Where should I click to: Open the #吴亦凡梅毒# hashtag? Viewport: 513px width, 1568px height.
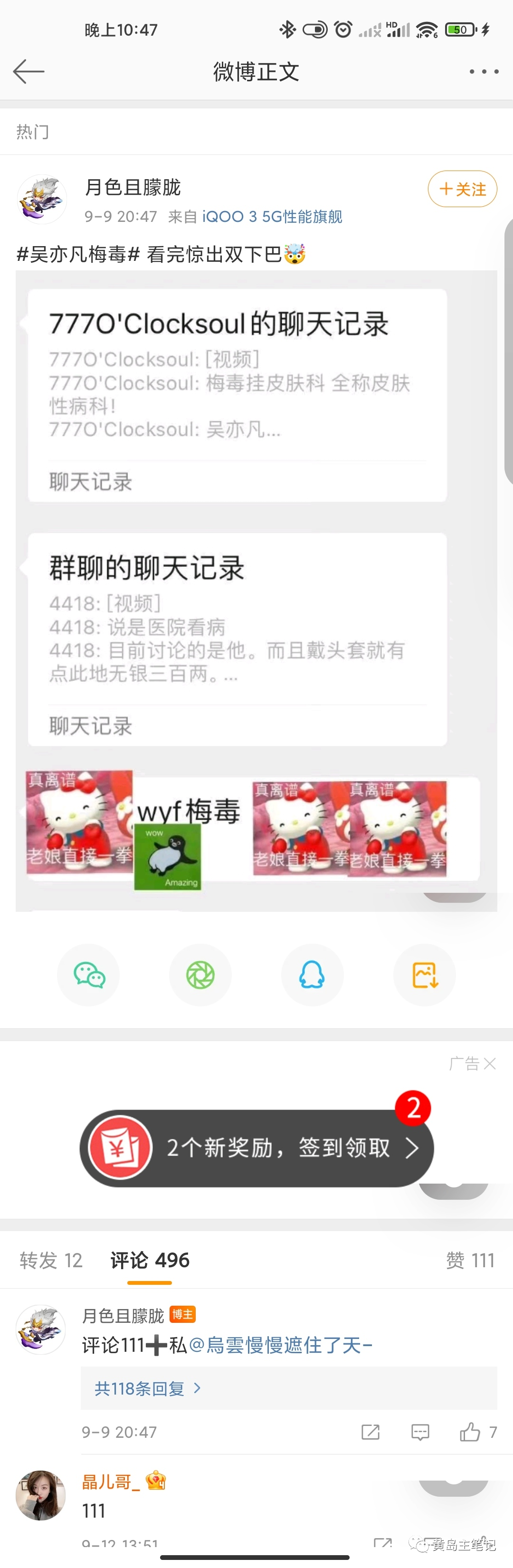(x=78, y=254)
